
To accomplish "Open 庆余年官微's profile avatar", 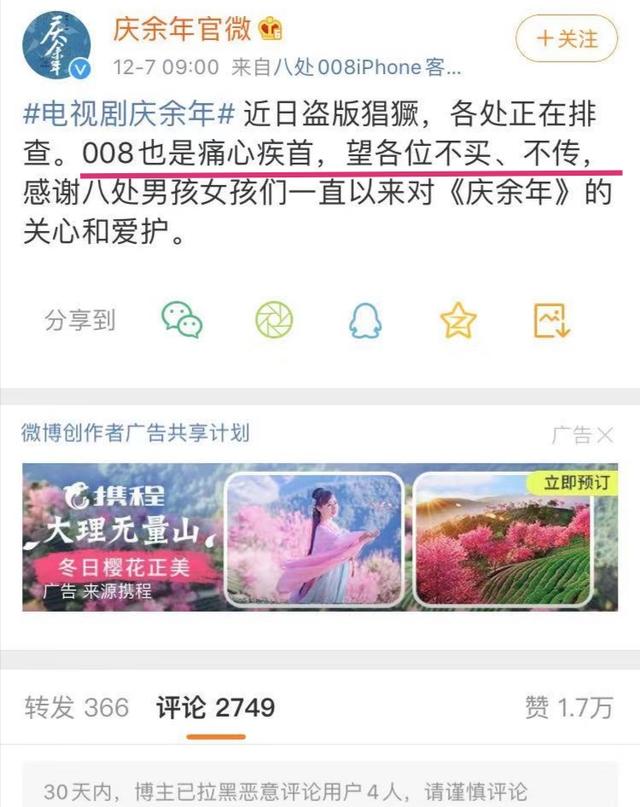I will pyautogui.click(x=50, y=44).
